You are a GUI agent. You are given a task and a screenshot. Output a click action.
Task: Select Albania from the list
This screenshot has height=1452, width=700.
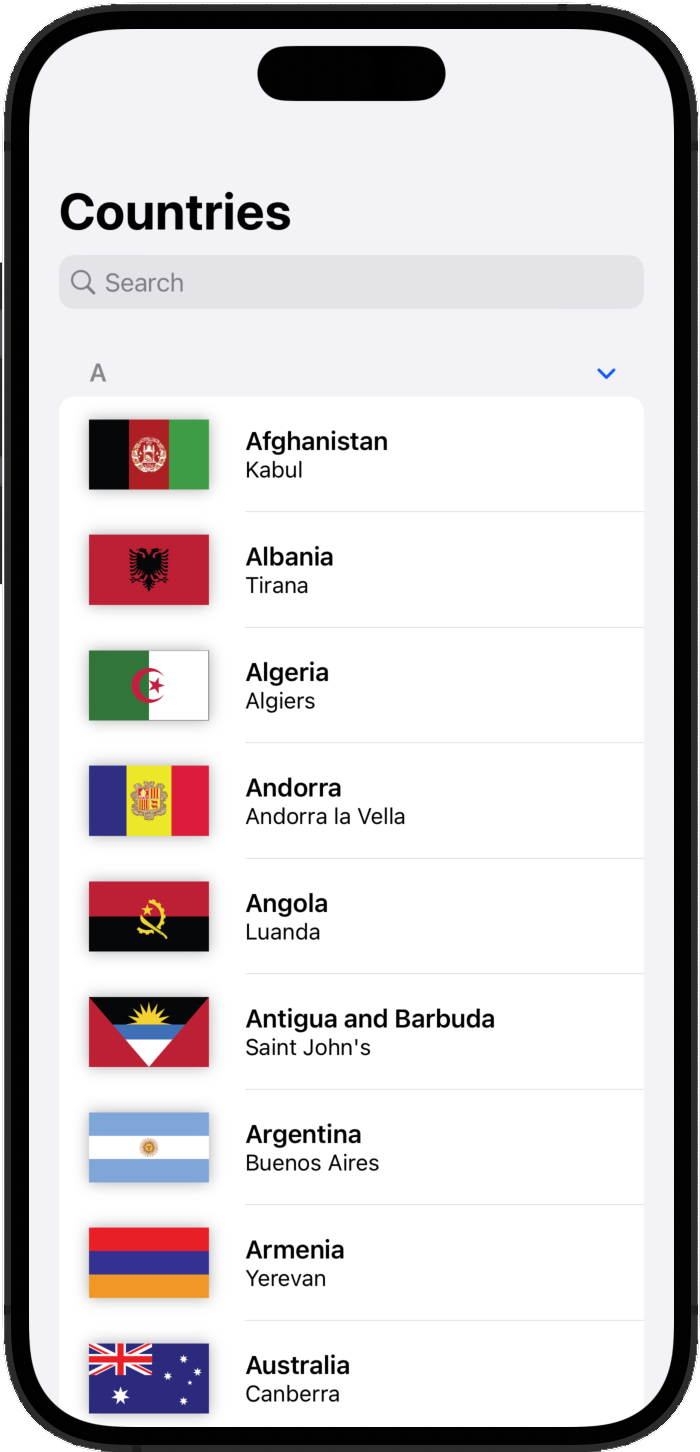[350, 570]
